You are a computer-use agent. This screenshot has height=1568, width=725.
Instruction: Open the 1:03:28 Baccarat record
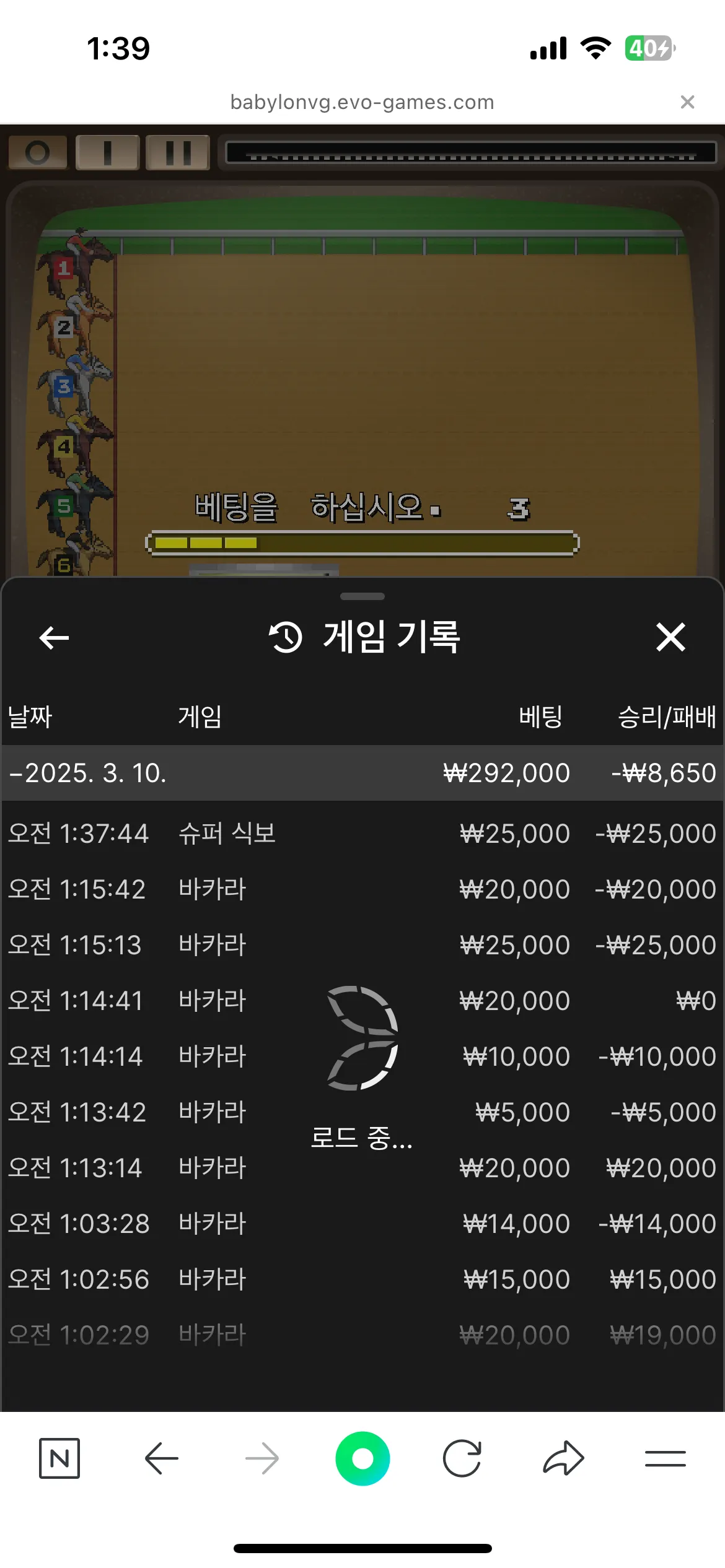click(362, 1224)
